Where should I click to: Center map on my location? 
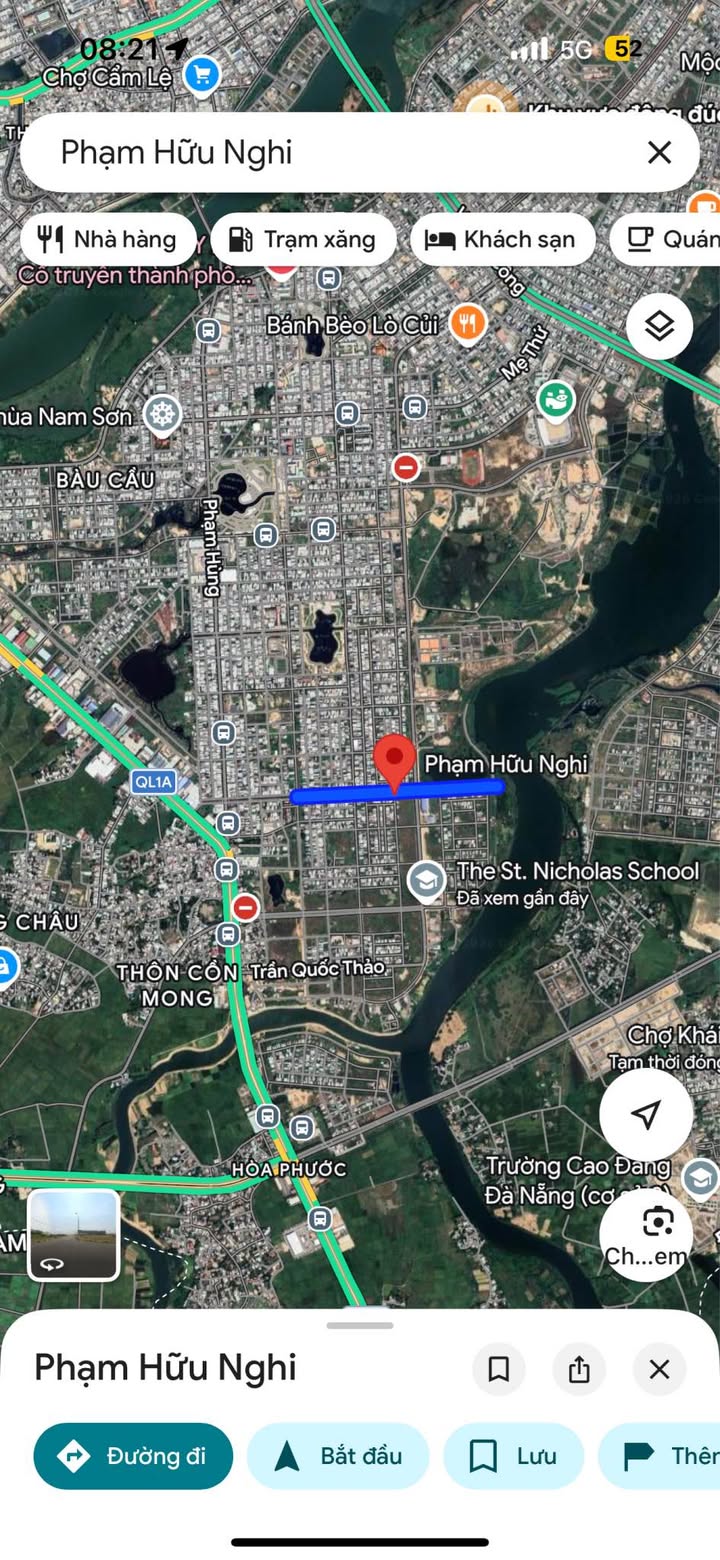click(x=646, y=1114)
